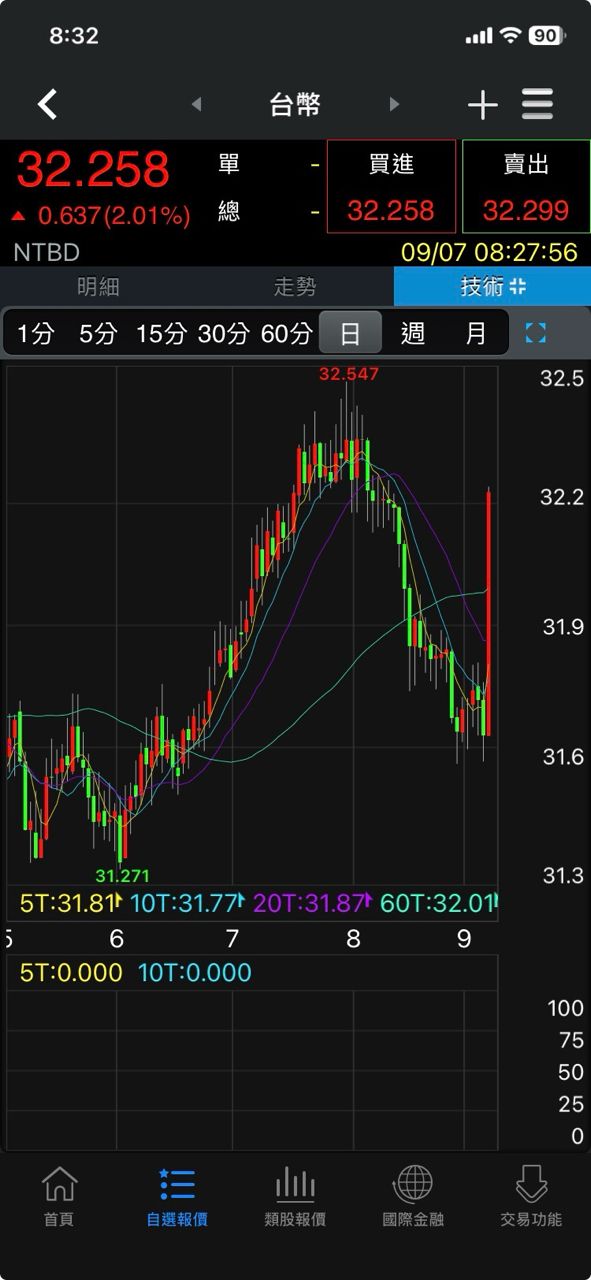This screenshot has width=591, height=1280.
Task: Go back with the top-left arrow
Action: tap(47, 104)
